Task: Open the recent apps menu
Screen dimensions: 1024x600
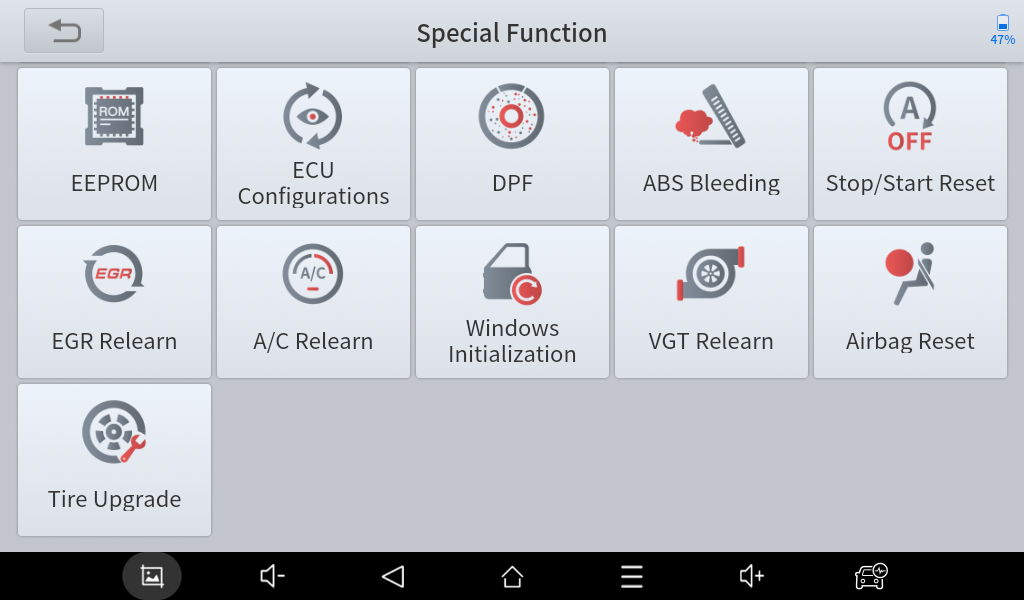Action: pos(632,576)
